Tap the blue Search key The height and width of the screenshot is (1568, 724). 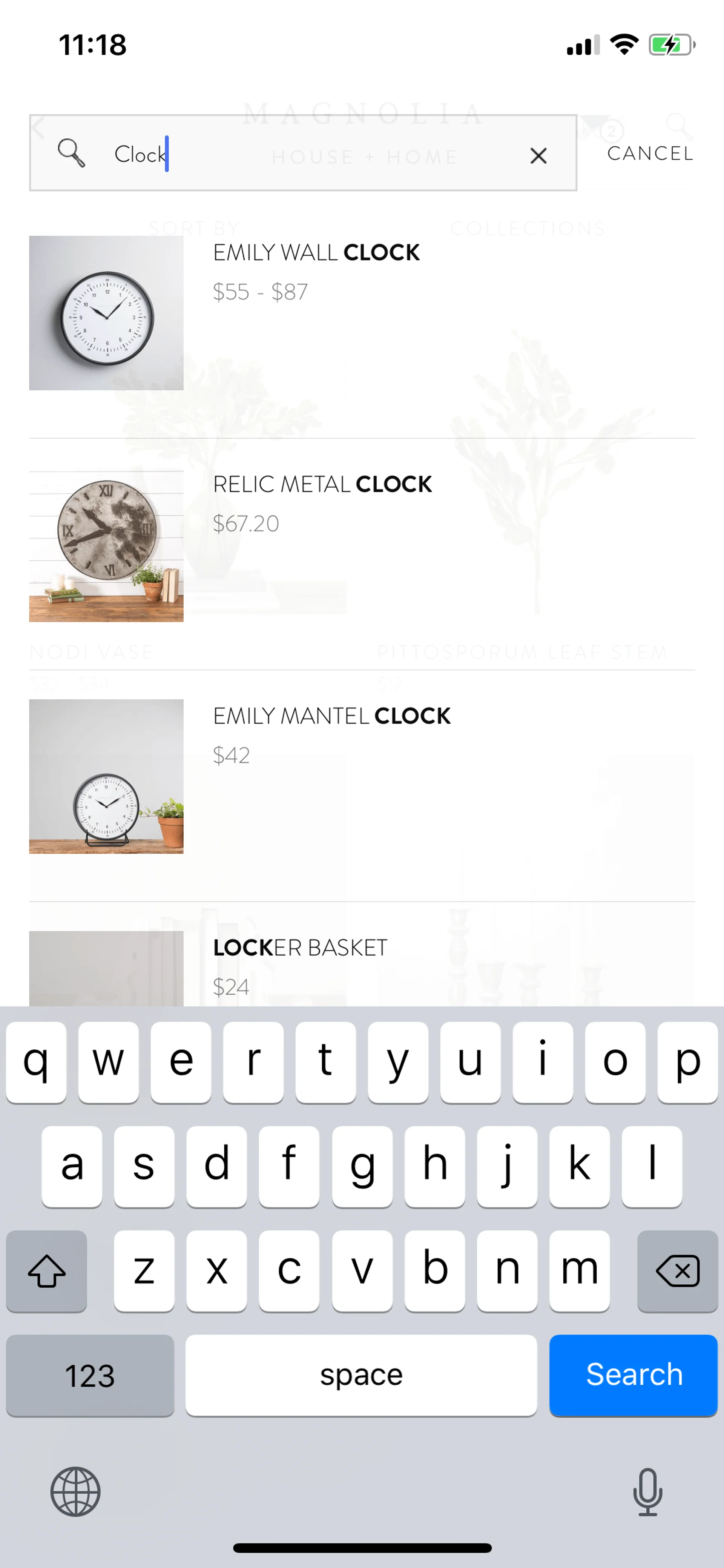[x=633, y=1374]
